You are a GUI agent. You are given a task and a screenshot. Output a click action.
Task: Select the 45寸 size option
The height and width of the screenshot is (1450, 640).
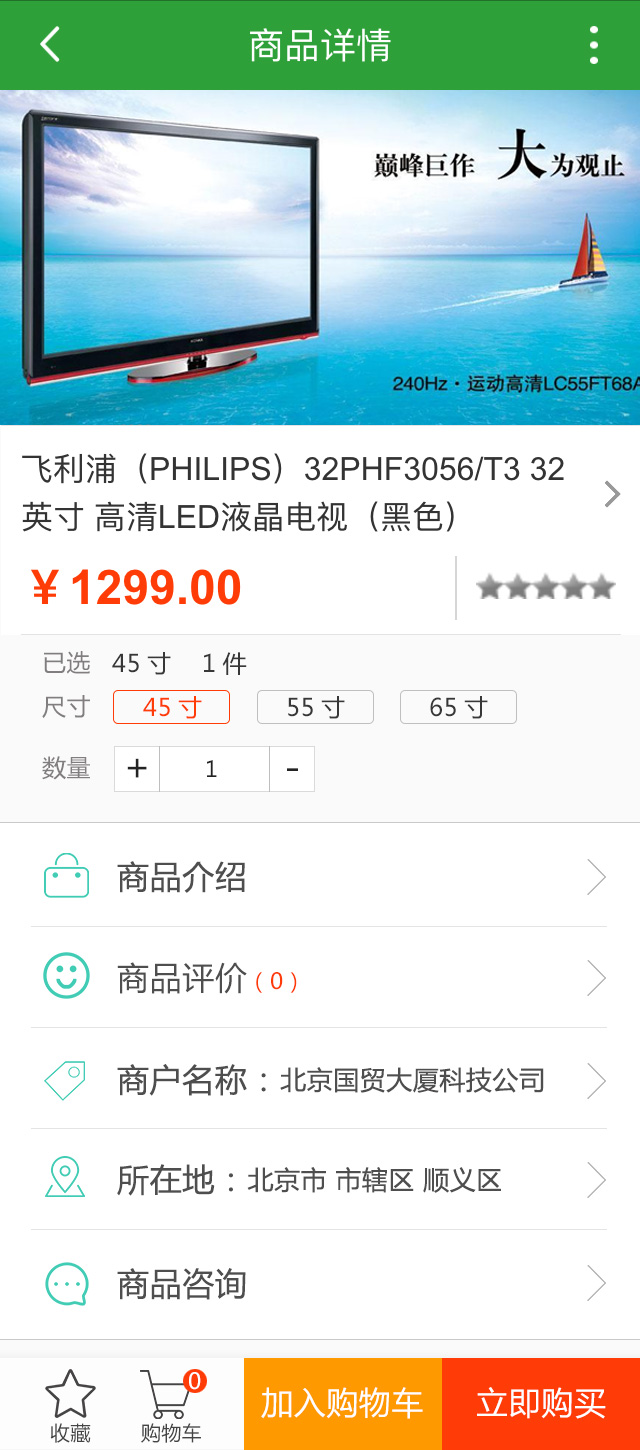(x=171, y=707)
